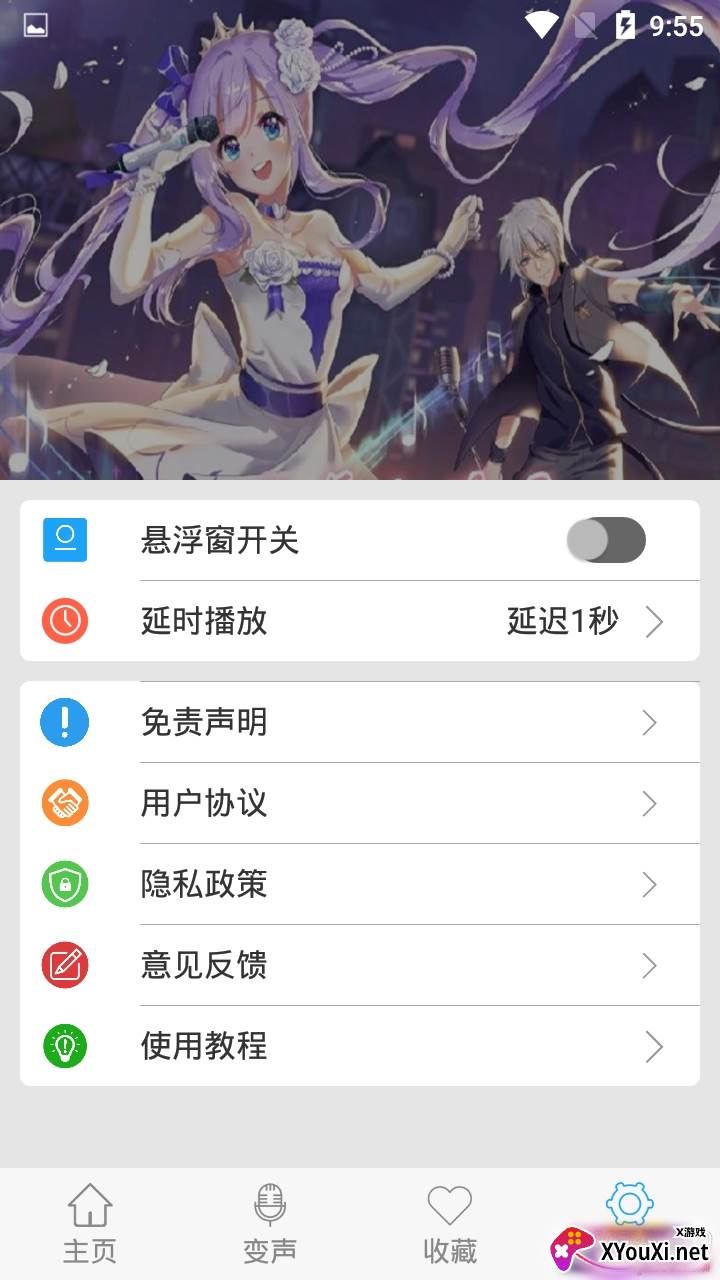Go to the 收藏 favorites tab
The height and width of the screenshot is (1280, 720).
click(450, 1222)
